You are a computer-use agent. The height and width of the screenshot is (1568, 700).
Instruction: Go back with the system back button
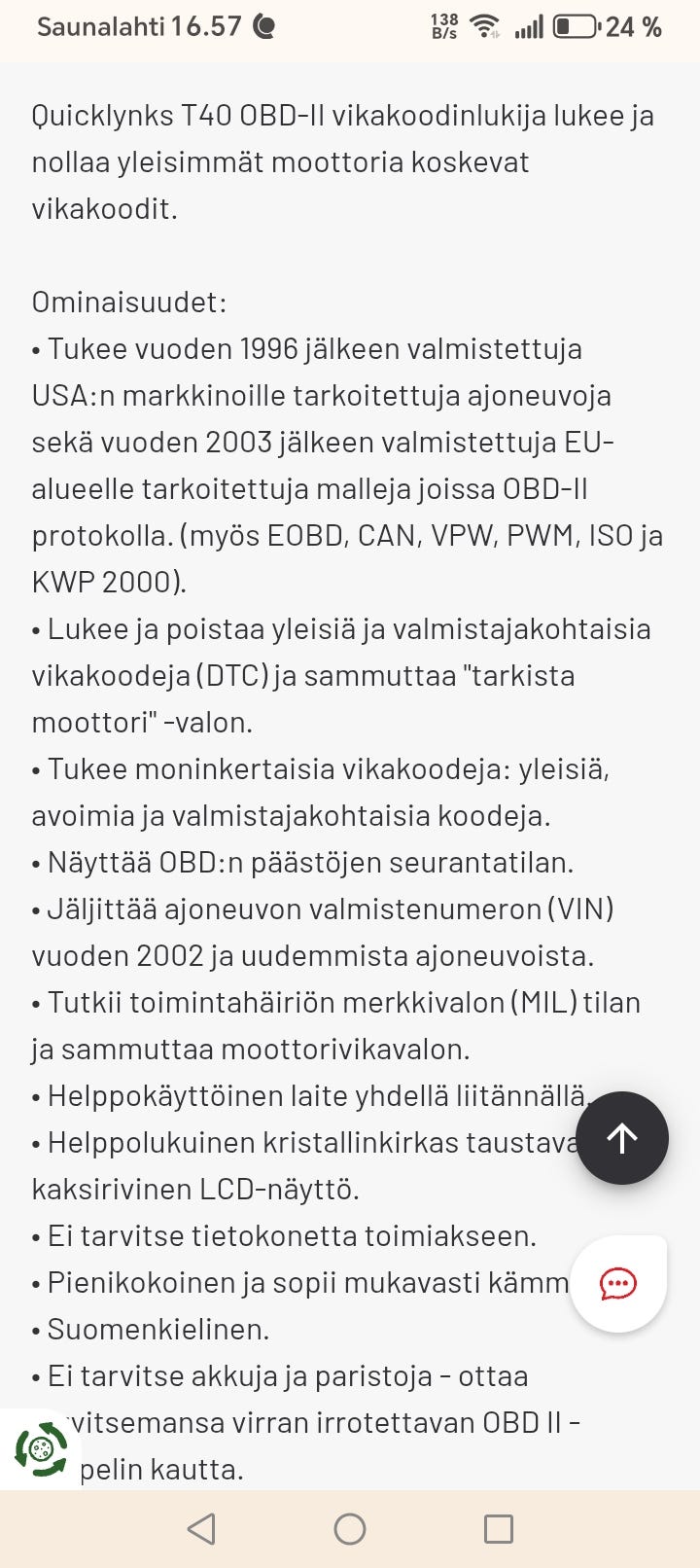200,1529
